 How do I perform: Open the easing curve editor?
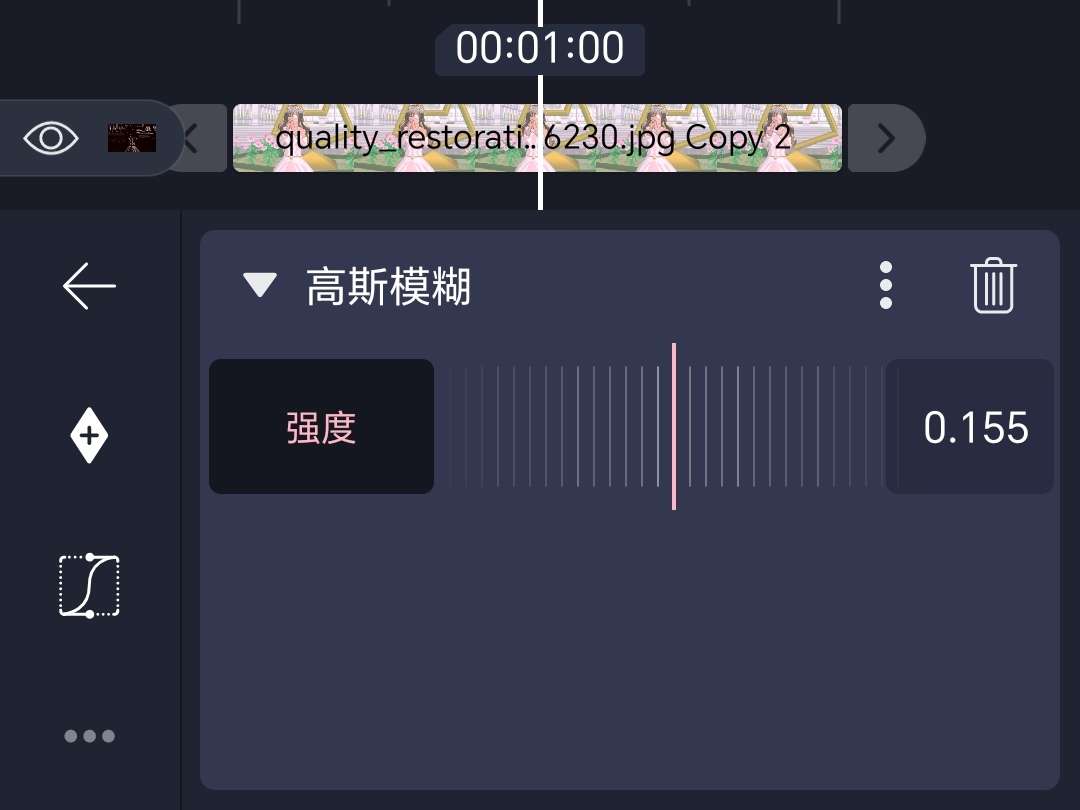[x=89, y=585]
